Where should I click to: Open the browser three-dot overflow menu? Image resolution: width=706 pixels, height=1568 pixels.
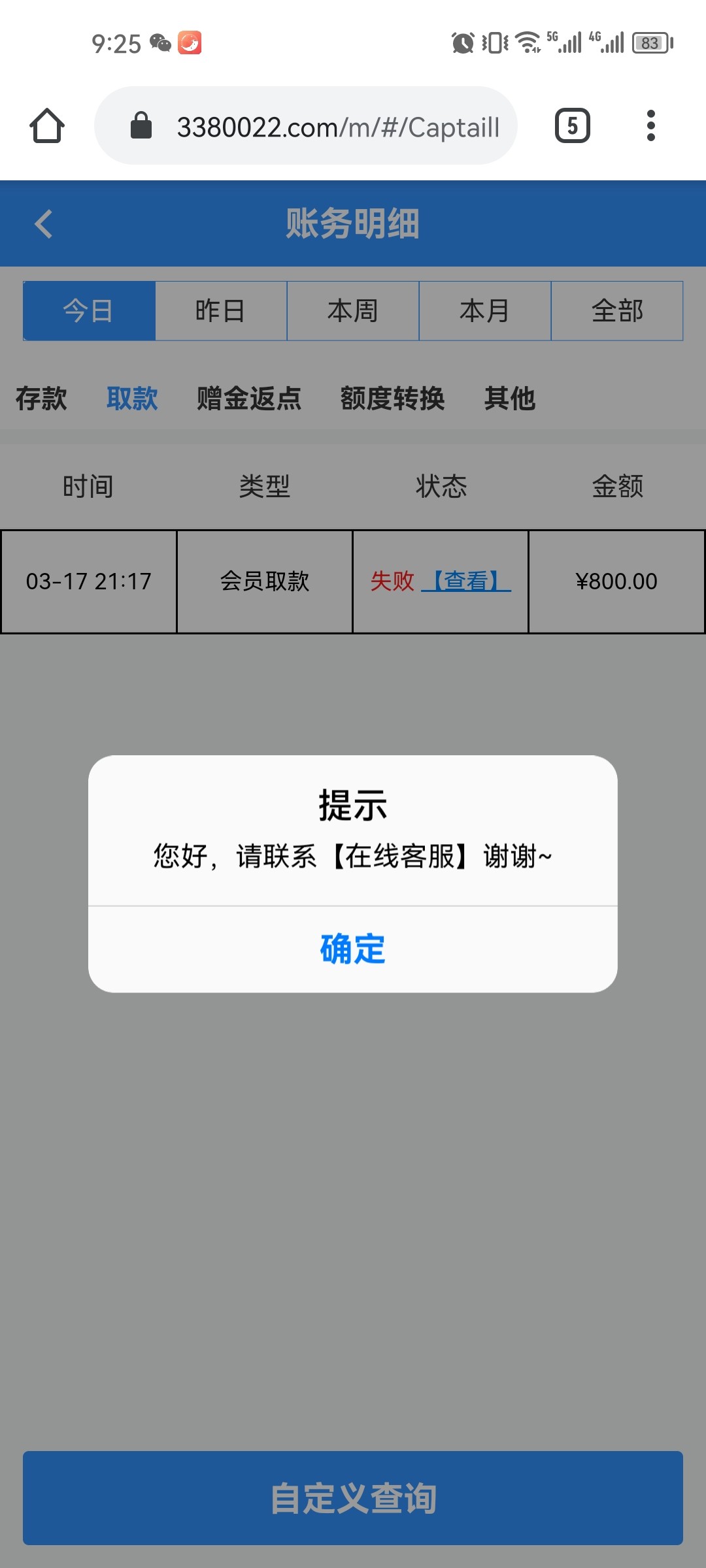[650, 125]
